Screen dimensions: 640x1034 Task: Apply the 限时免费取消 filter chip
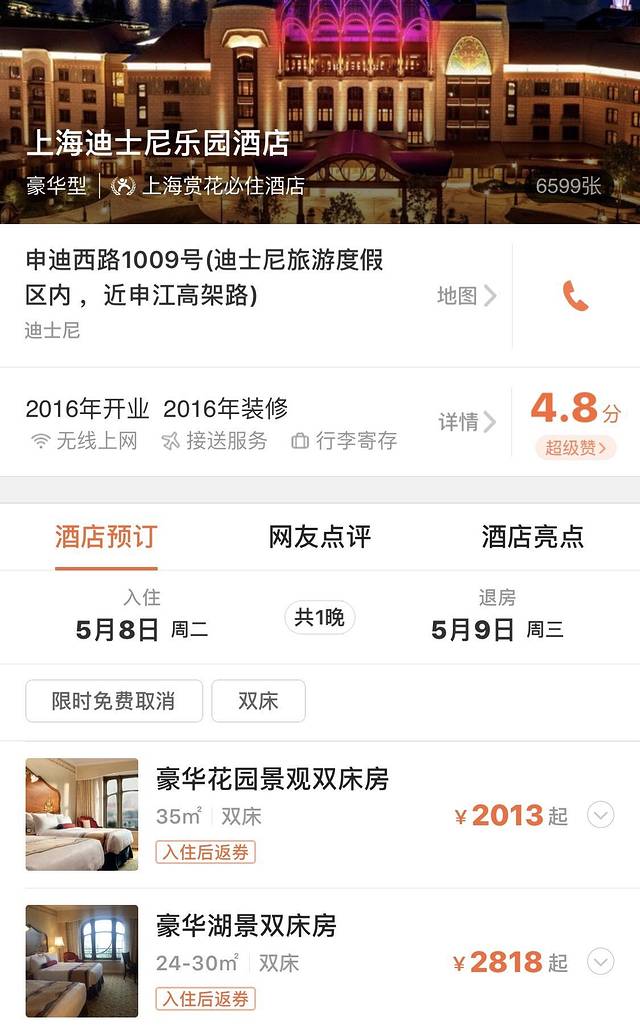(x=114, y=701)
